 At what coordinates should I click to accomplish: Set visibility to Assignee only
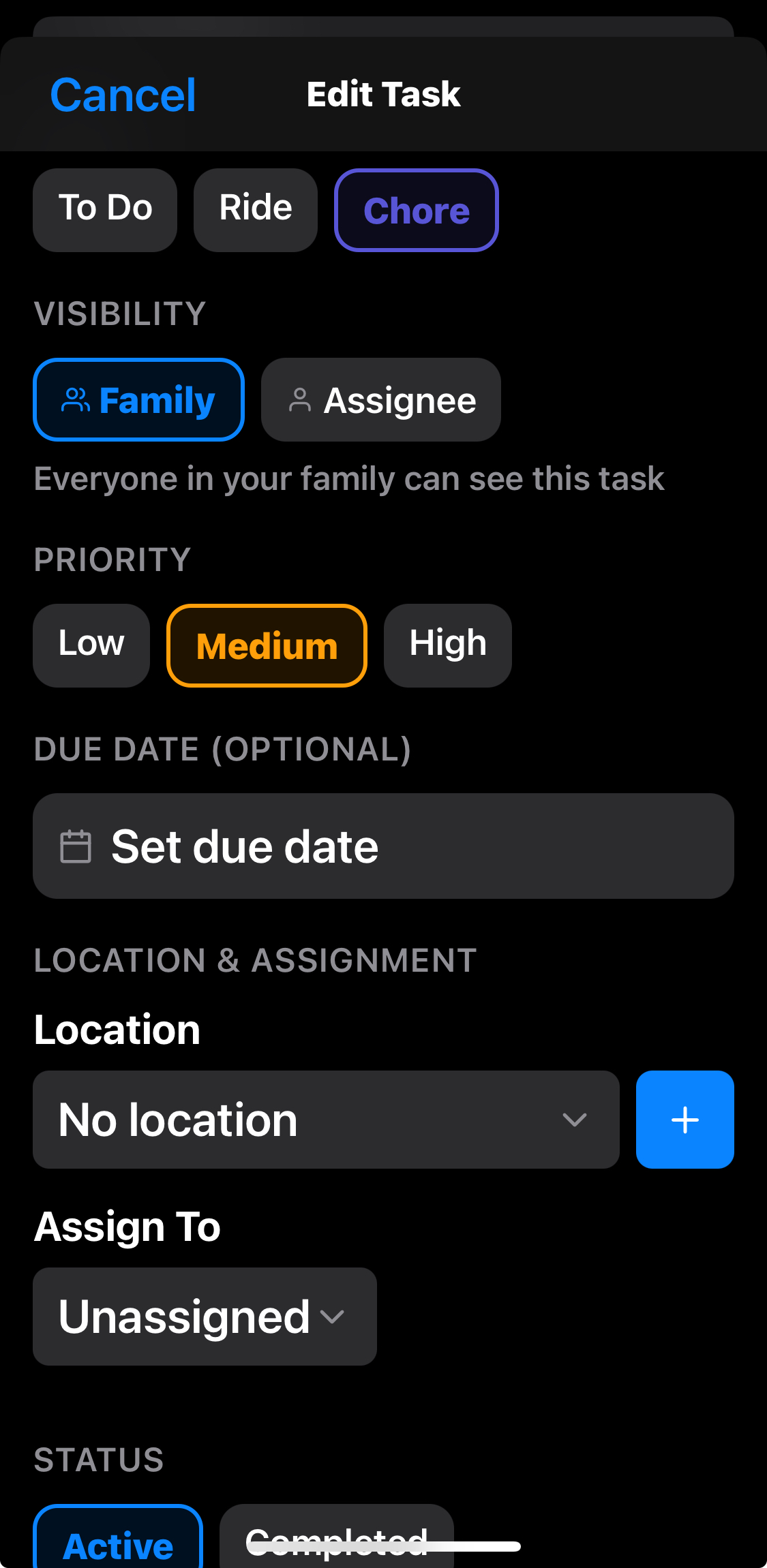pos(380,399)
